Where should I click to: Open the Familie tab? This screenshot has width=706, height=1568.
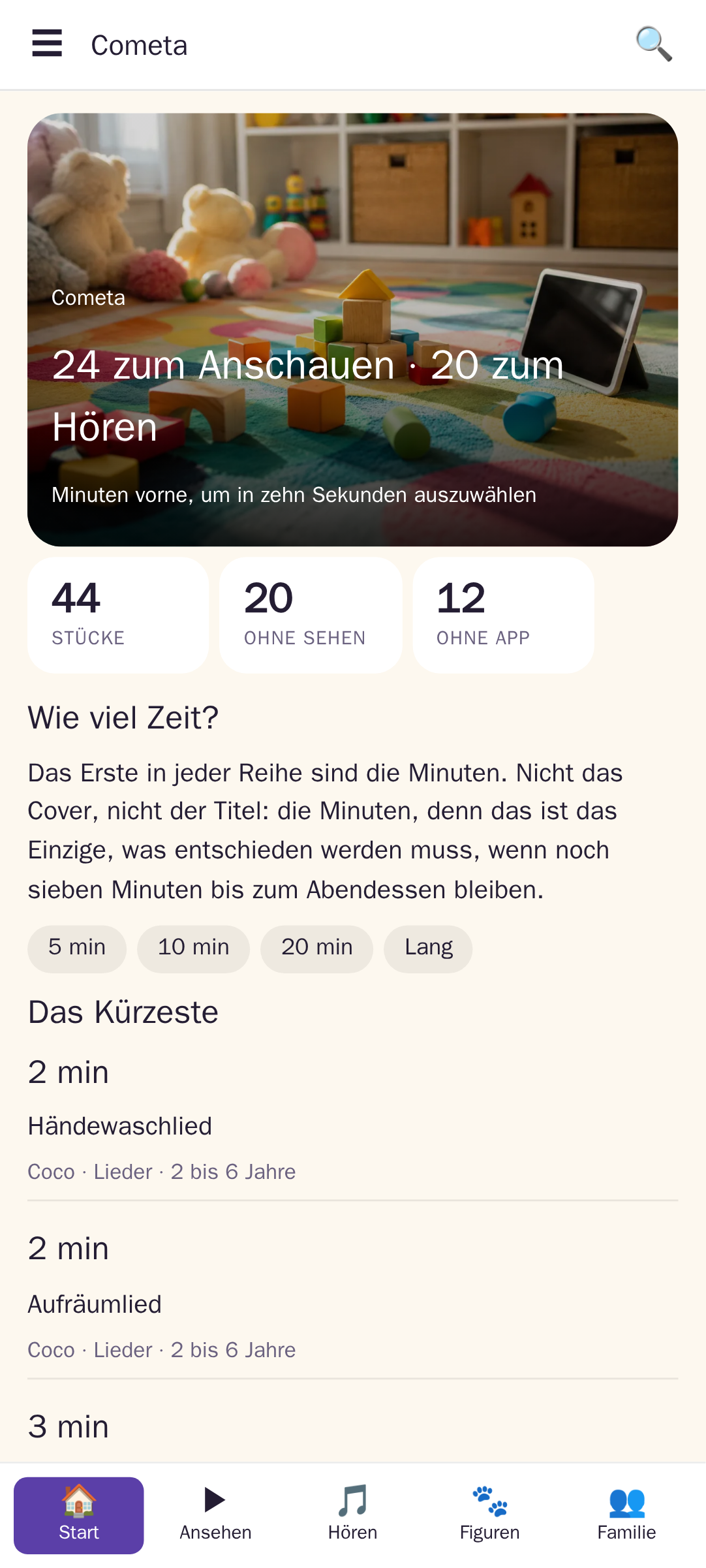tap(627, 1515)
